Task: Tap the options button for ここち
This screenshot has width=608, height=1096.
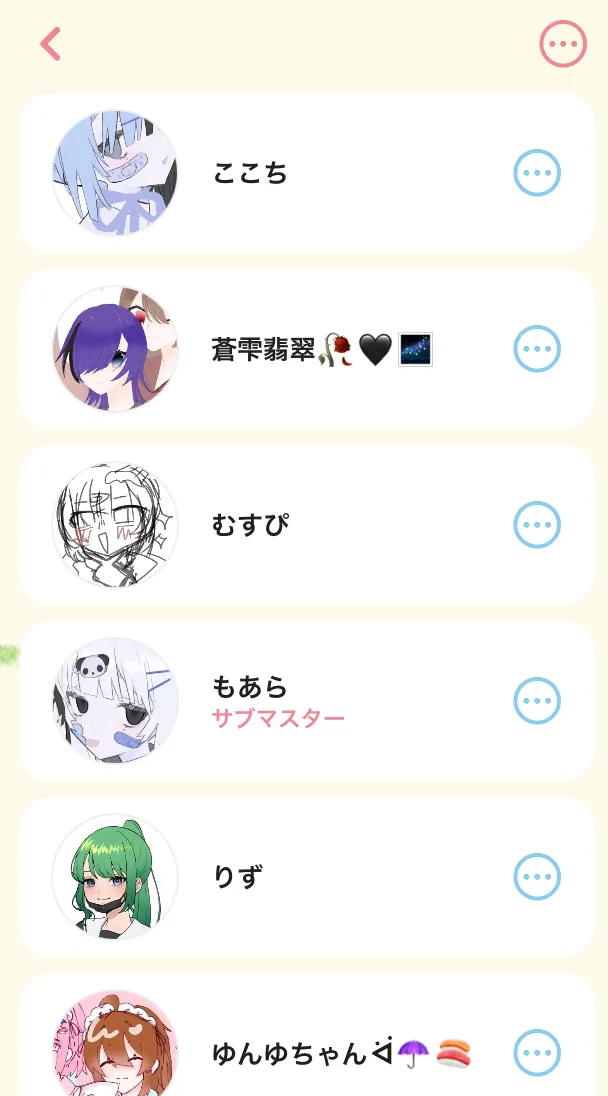Action: [x=537, y=173]
